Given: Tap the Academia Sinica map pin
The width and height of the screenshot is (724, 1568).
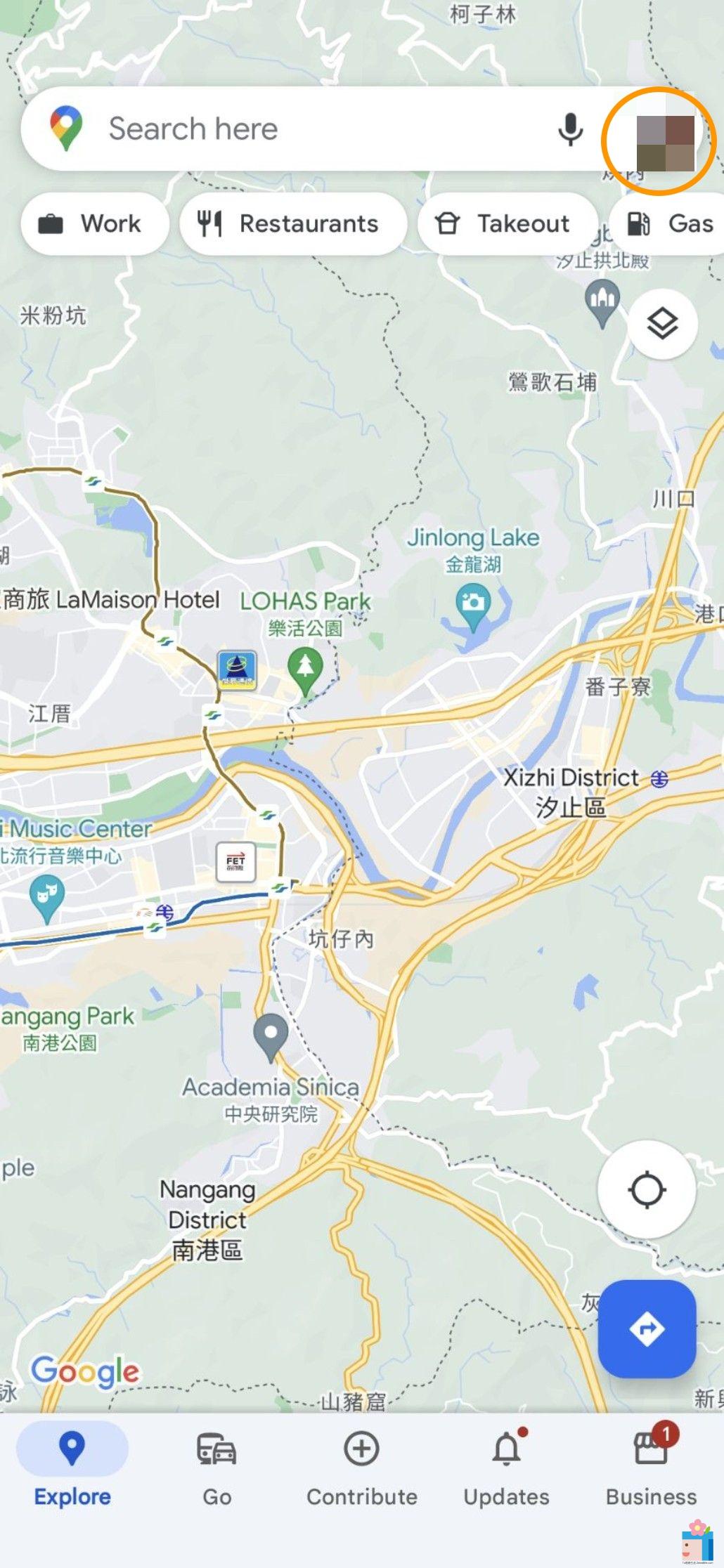Looking at the screenshot, I should pyautogui.click(x=271, y=1036).
